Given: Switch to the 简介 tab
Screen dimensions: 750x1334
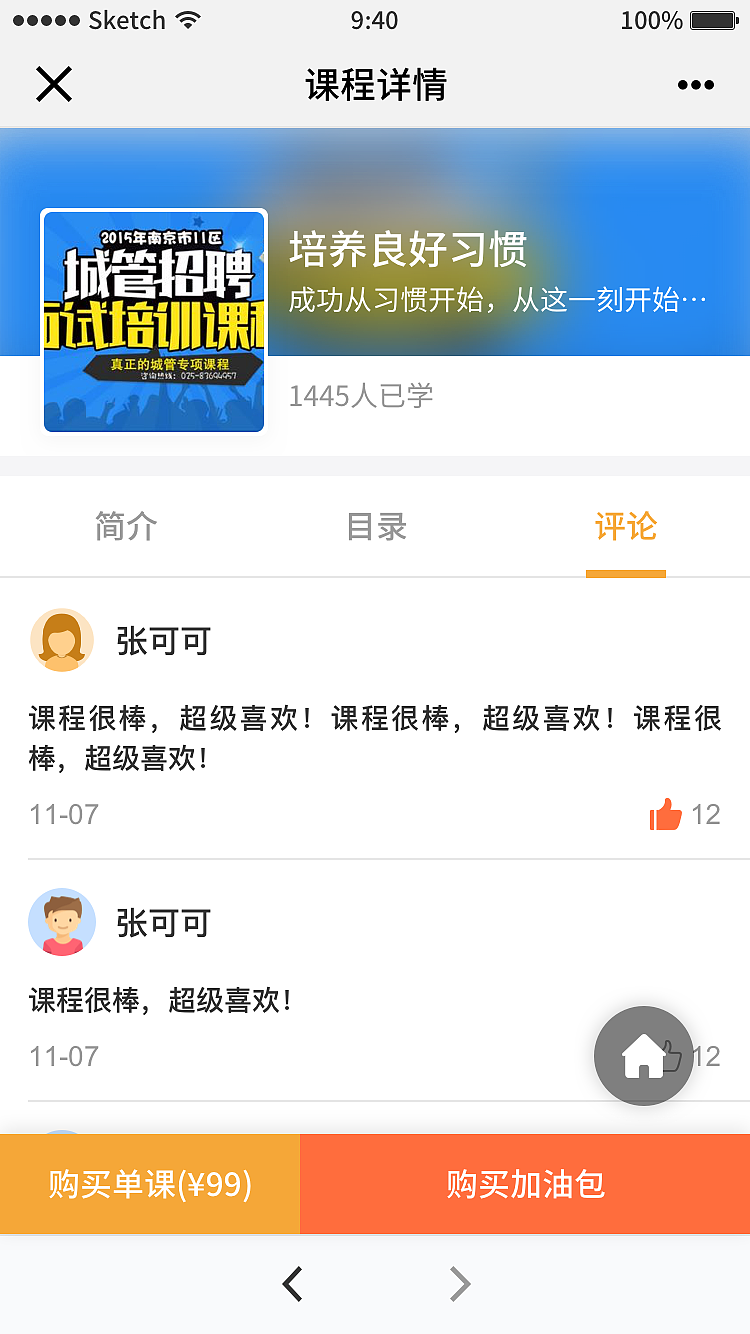Looking at the screenshot, I should [x=123, y=527].
